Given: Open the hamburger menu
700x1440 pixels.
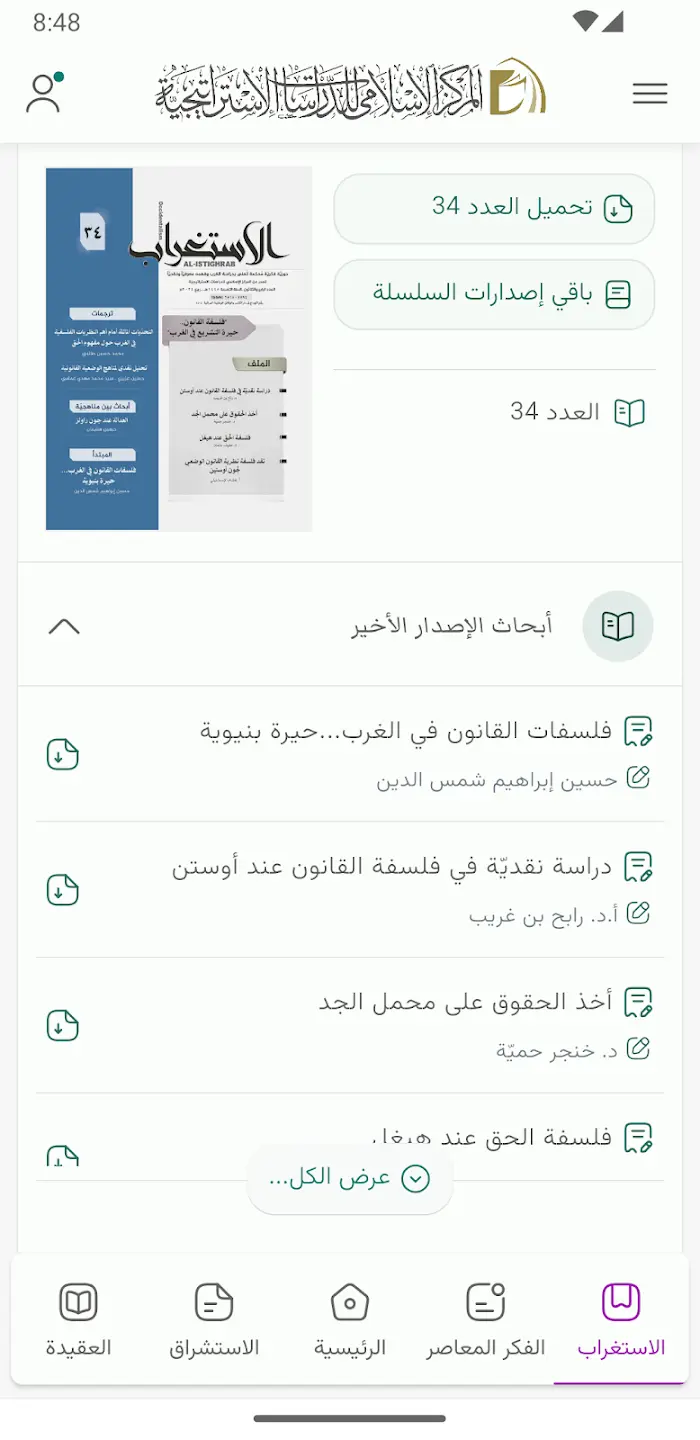Looking at the screenshot, I should (650, 94).
